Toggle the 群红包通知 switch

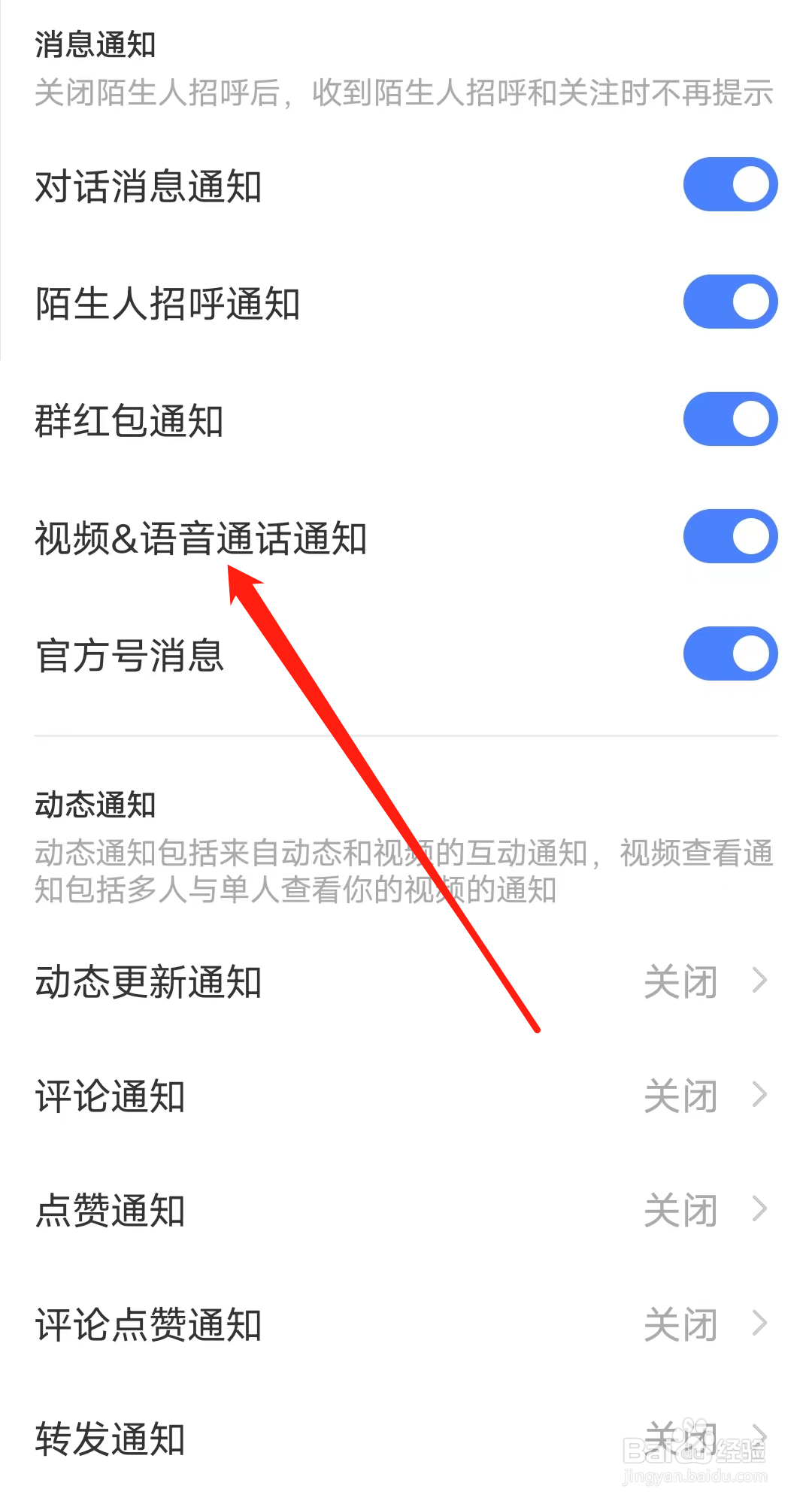click(729, 418)
